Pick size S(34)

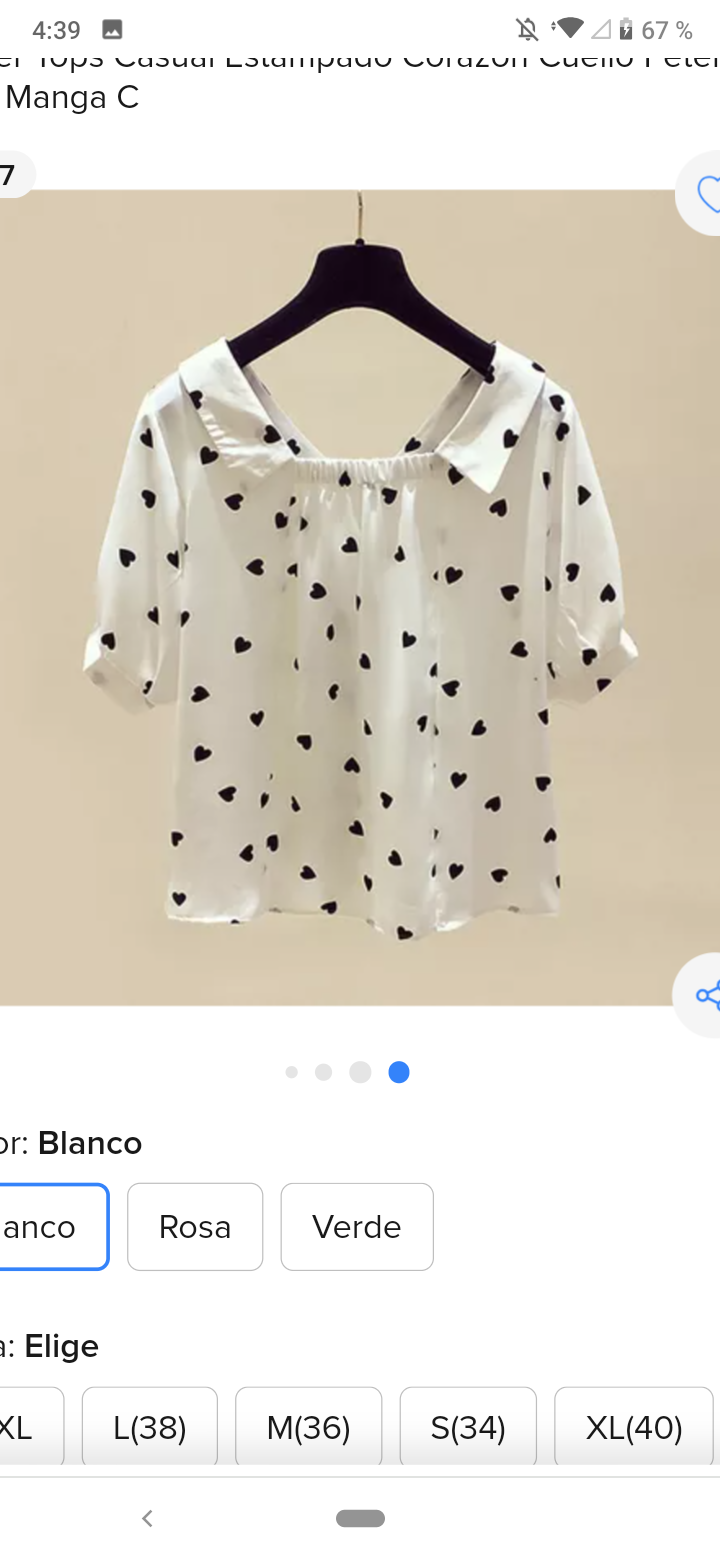pos(468,1427)
